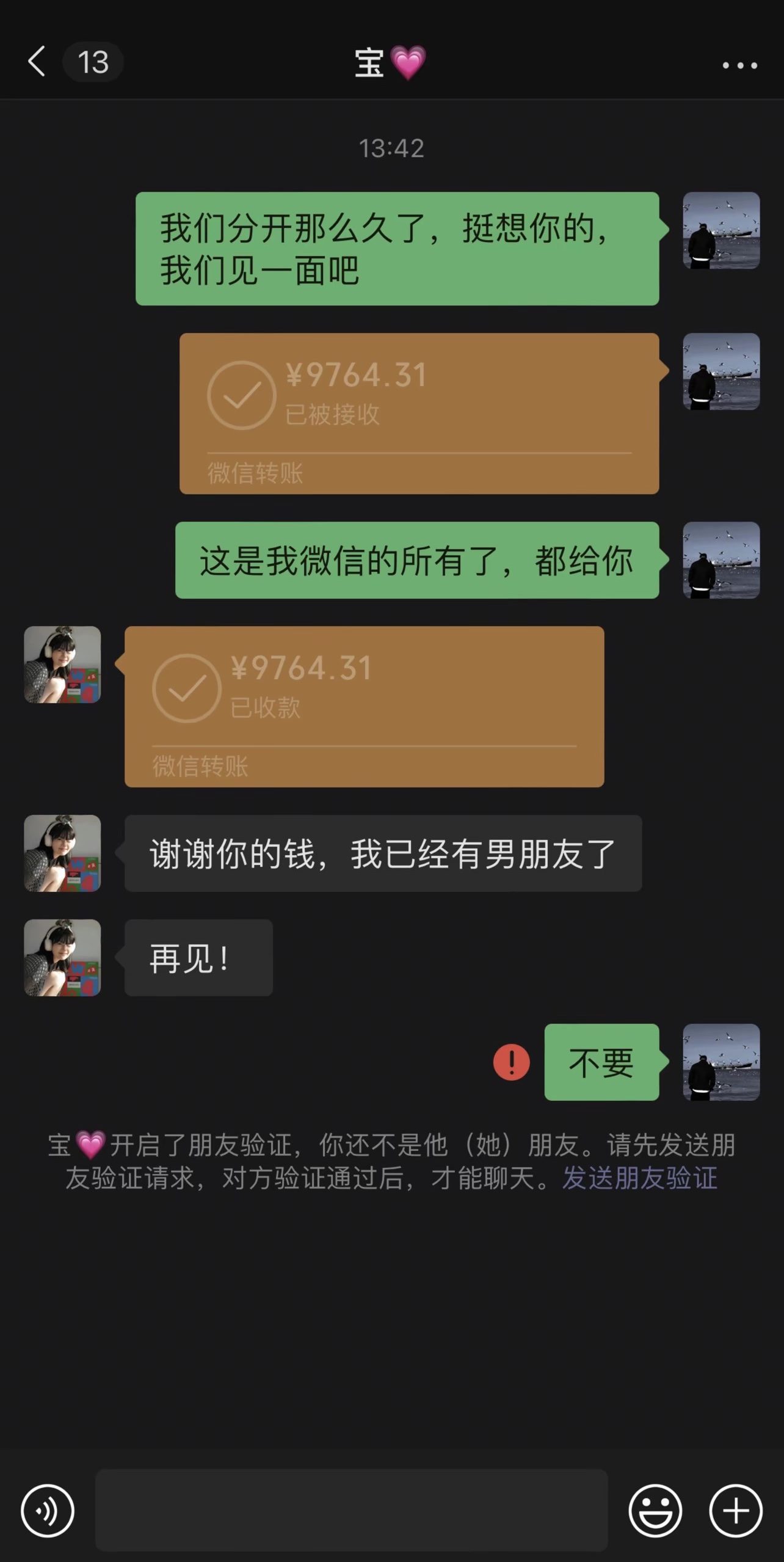Tap the 发送朋友验证 link
784x1562 pixels.
[x=639, y=1178]
